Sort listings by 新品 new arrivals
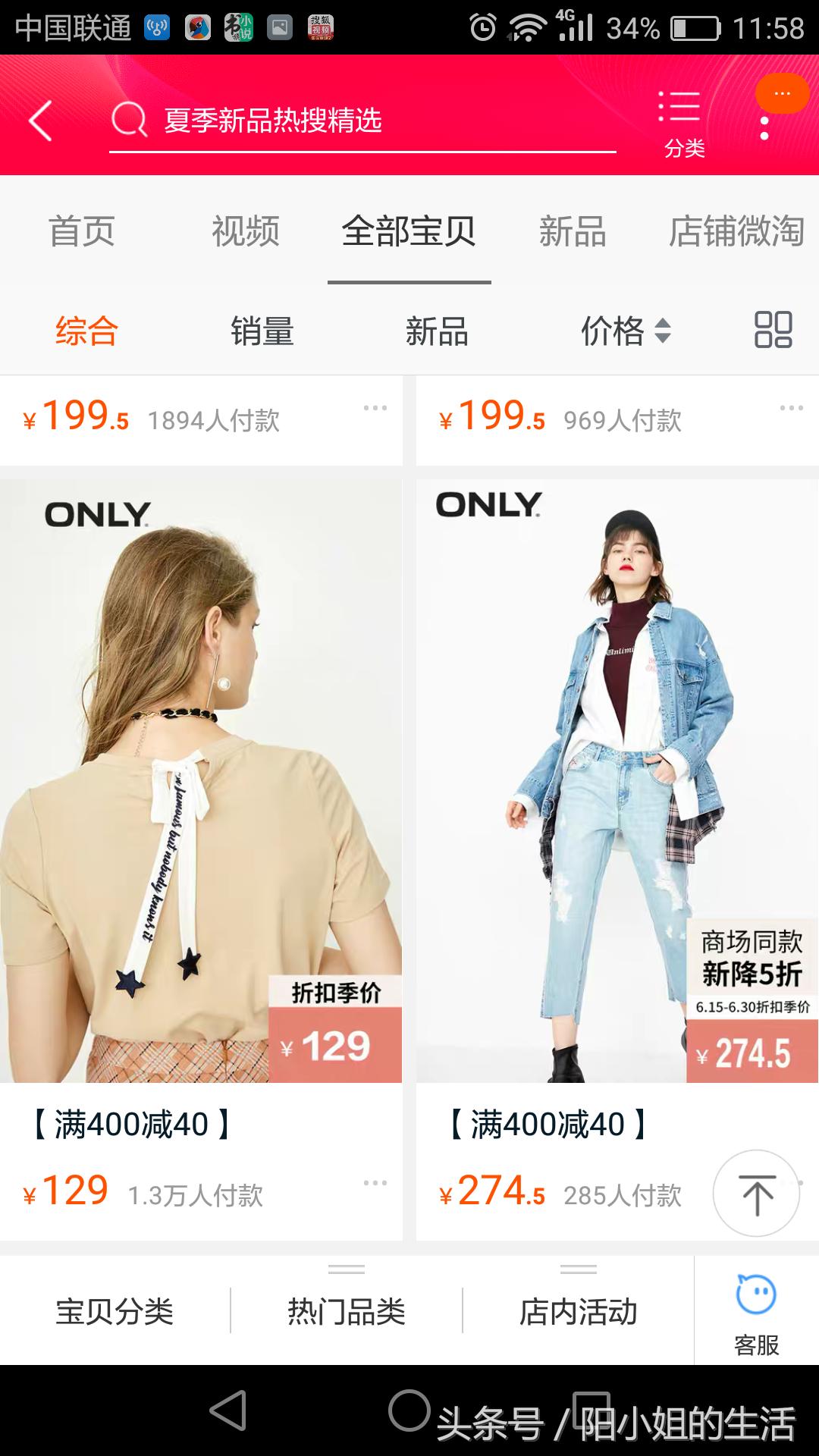The width and height of the screenshot is (819, 1456). click(x=437, y=331)
